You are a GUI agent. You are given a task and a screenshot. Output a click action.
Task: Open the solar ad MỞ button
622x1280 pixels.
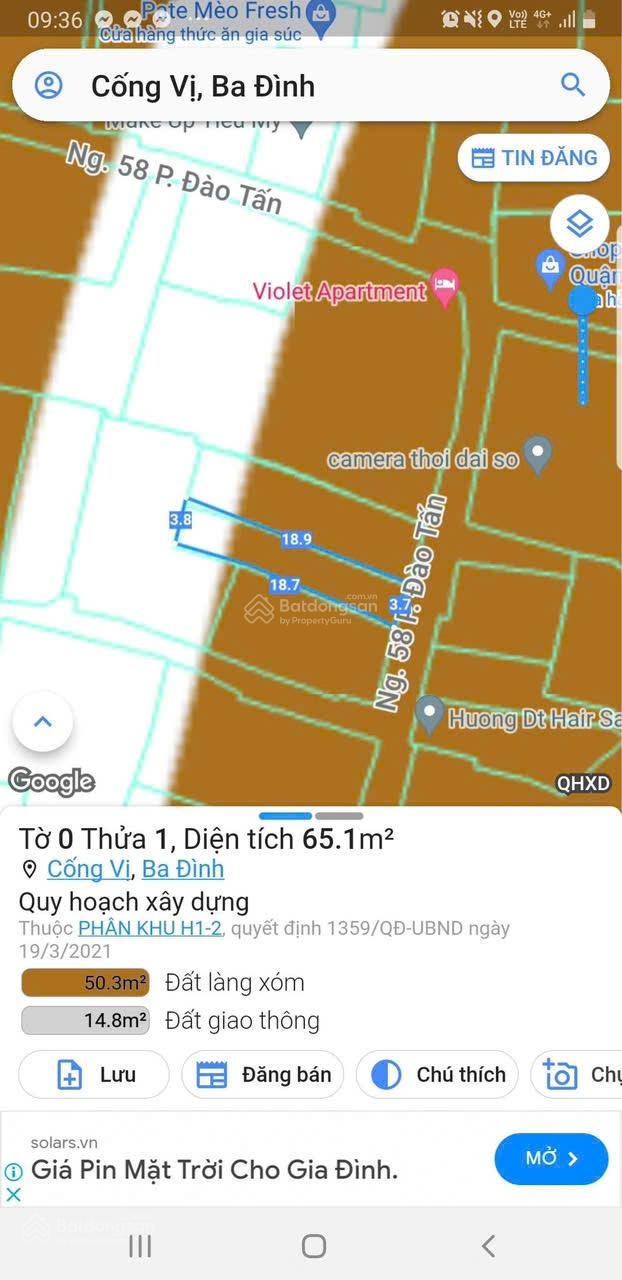(551, 1158)
